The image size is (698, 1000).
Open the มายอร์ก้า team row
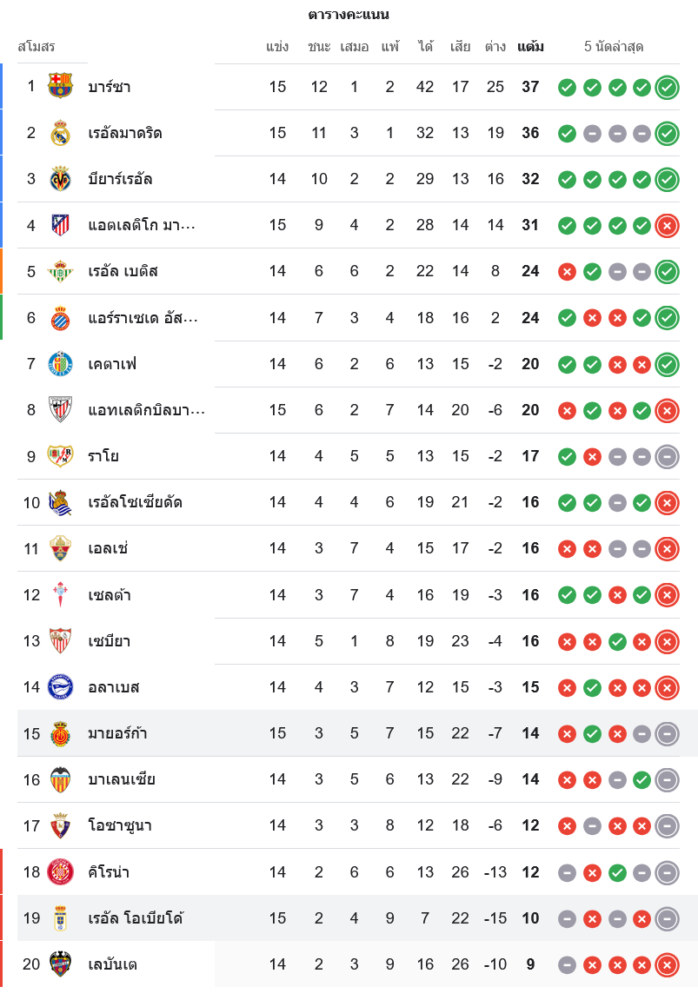[x=118, y=733]
